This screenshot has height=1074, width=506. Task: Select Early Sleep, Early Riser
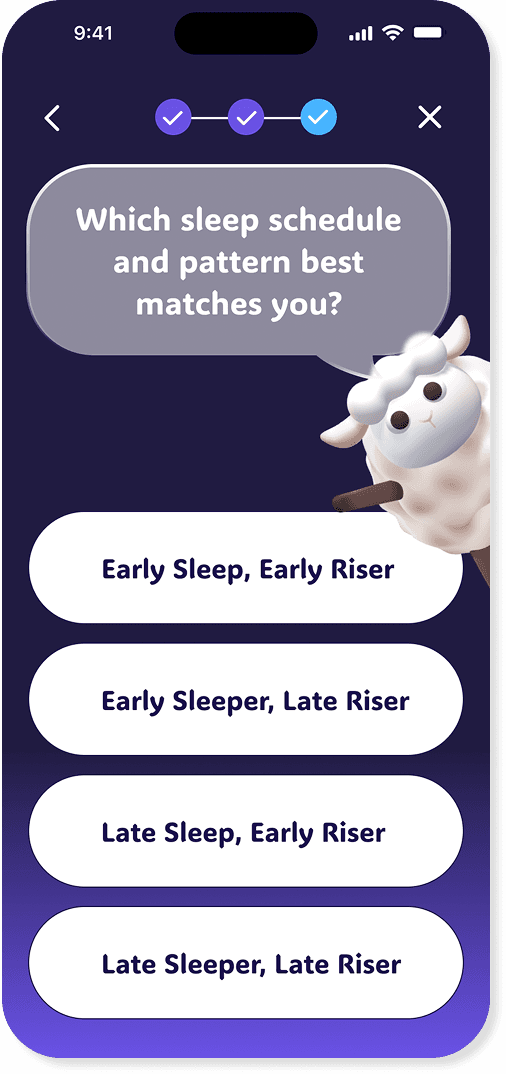pos(246,568)
